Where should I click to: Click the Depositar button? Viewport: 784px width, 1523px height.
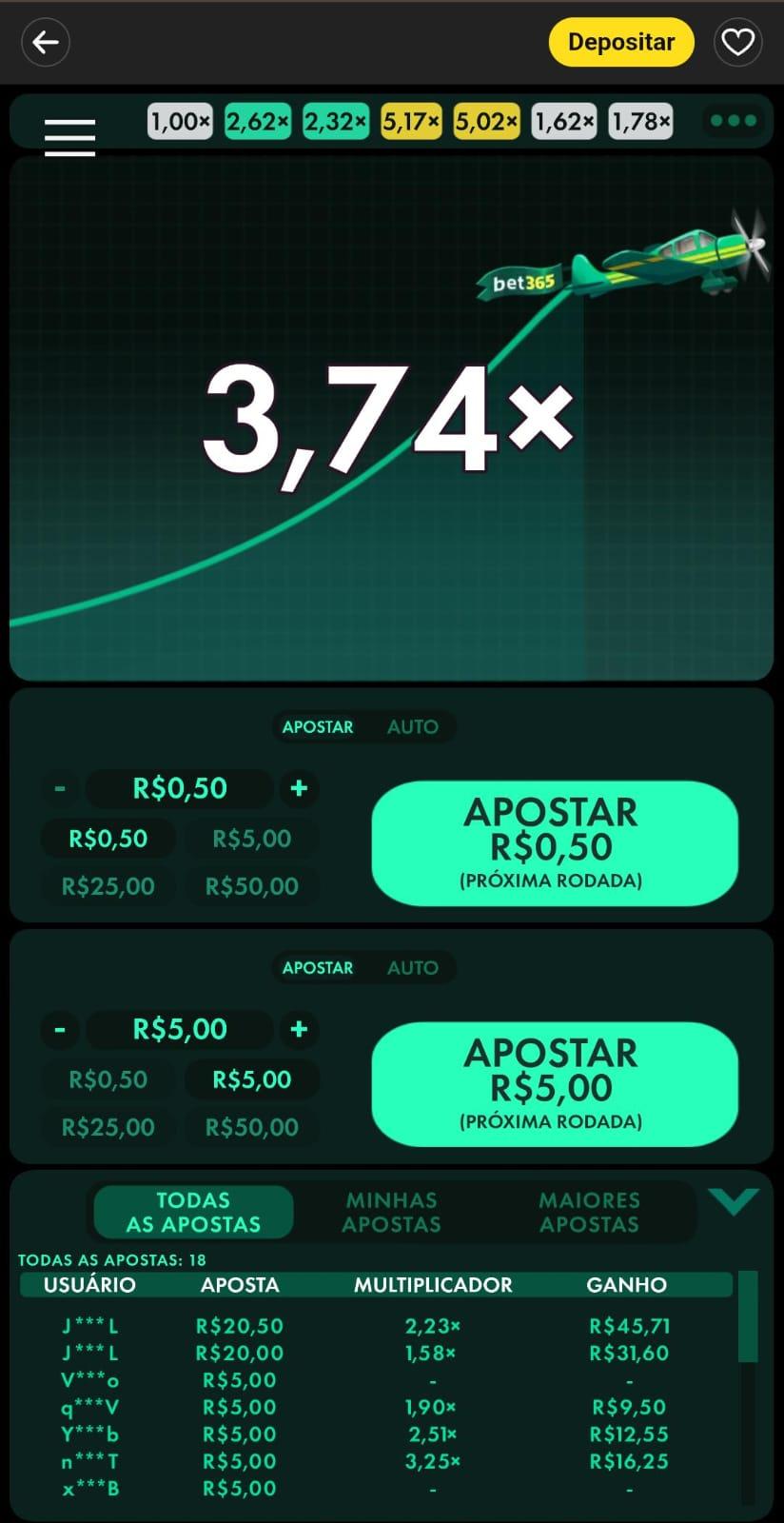620,42
